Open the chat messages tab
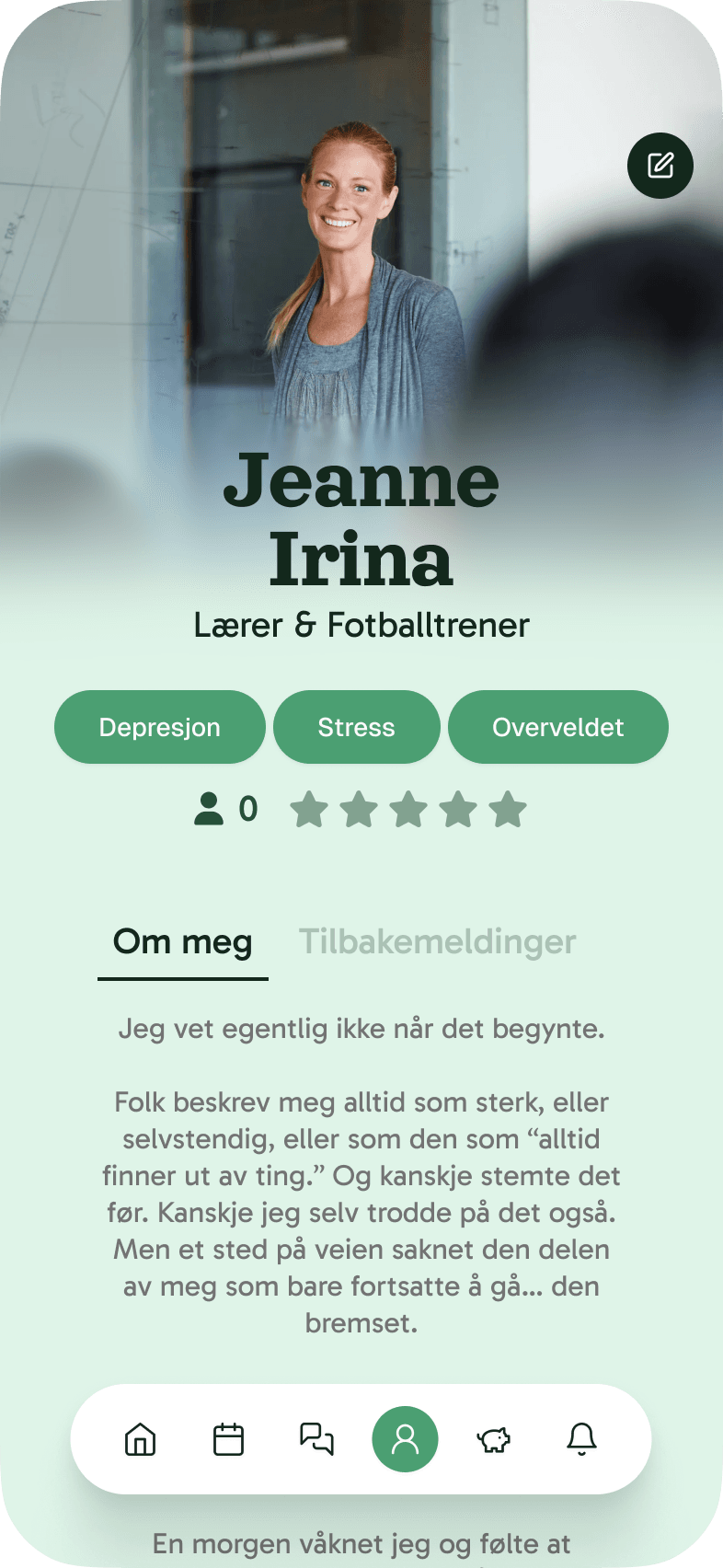Image resolution: width=723 pixels, height=1568 pixels. click(x=316, y=1439)
